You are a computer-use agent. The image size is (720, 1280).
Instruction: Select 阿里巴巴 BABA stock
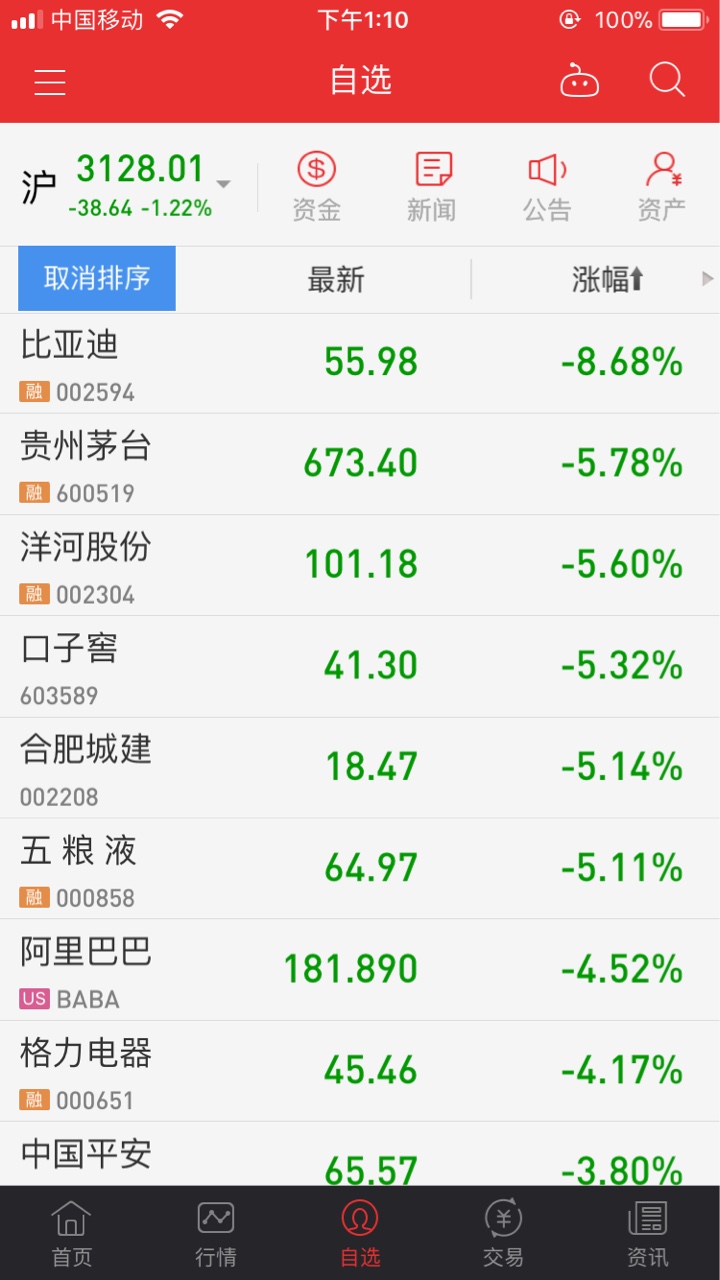point(360,970)
